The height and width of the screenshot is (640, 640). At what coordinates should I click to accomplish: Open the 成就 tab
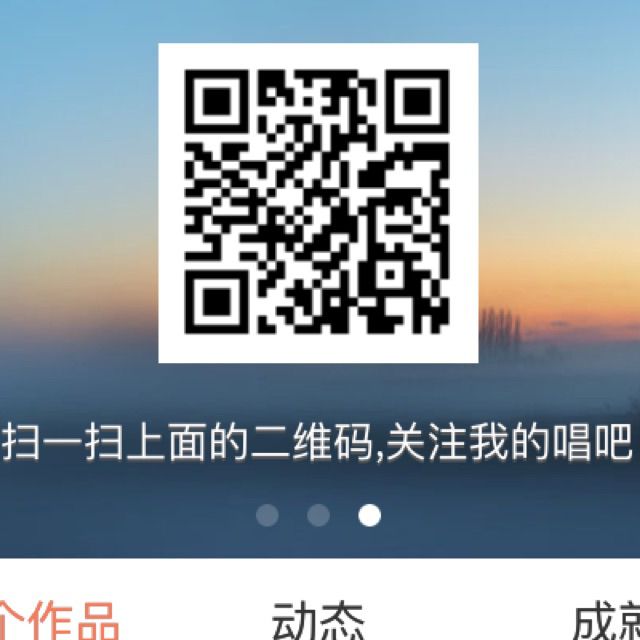point(605,620)
